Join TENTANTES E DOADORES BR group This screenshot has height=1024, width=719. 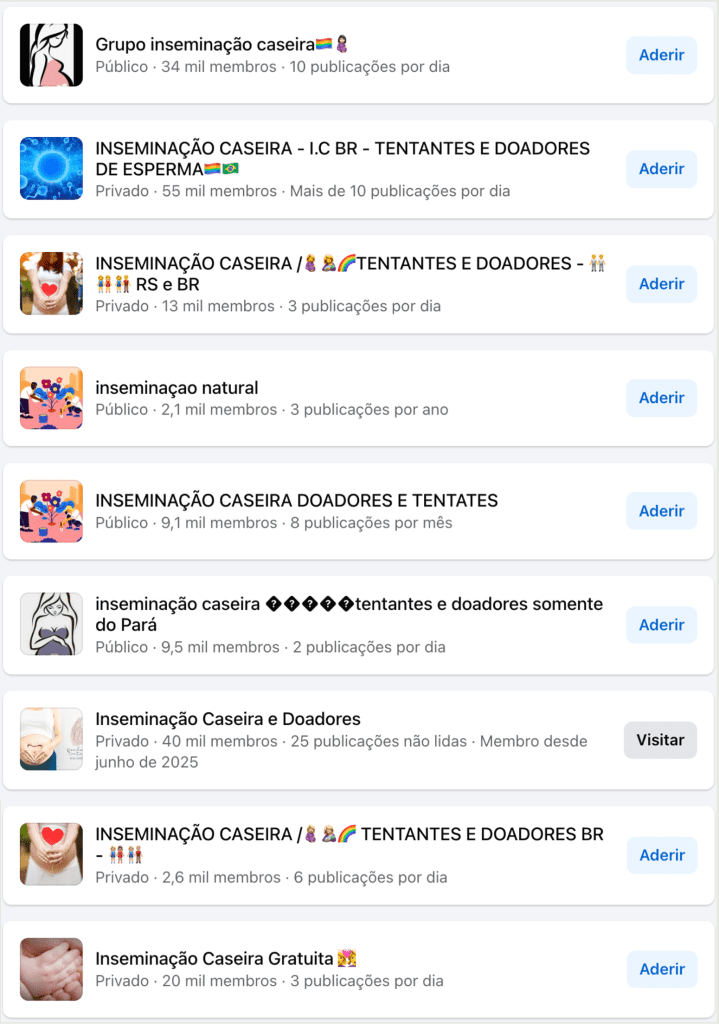[661, 855]
